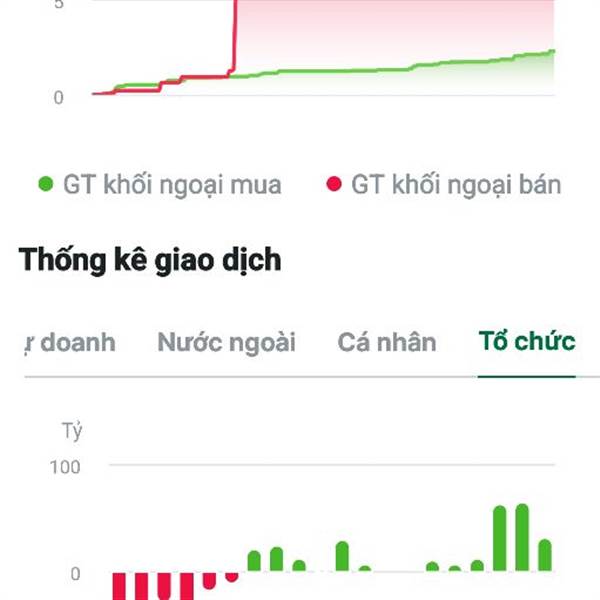Toggle the GT khối ngoại mua series
The image size is (600, 600).
pos(160,185)
